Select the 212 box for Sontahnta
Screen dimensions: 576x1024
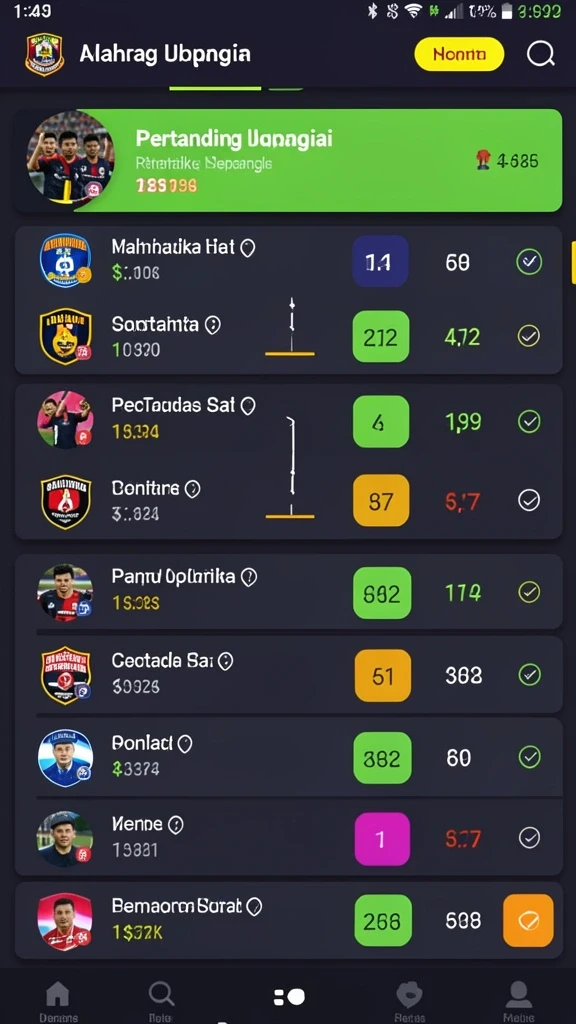(x=381, y=336)
